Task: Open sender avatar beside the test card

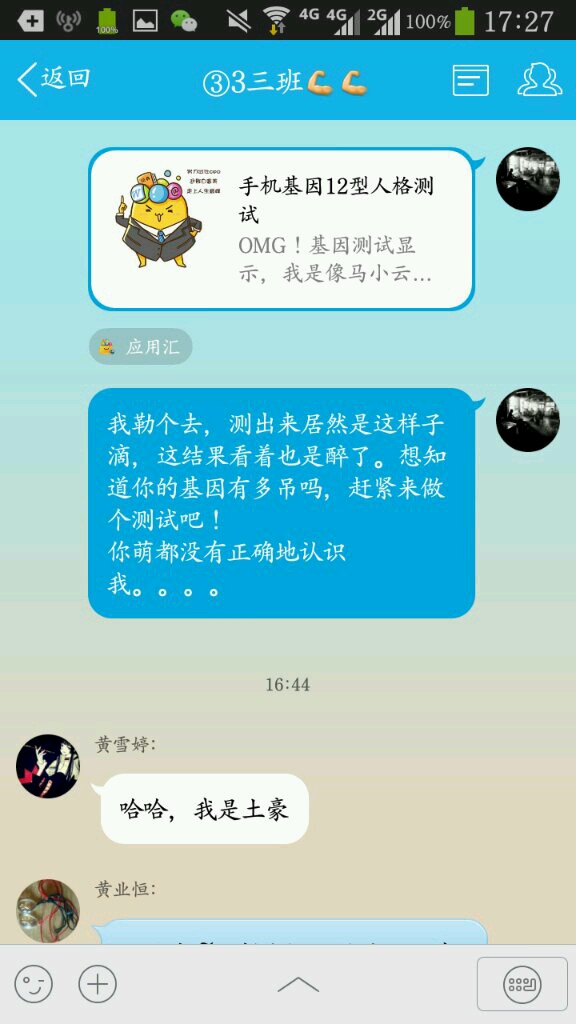Action: [x=528, y=179]
